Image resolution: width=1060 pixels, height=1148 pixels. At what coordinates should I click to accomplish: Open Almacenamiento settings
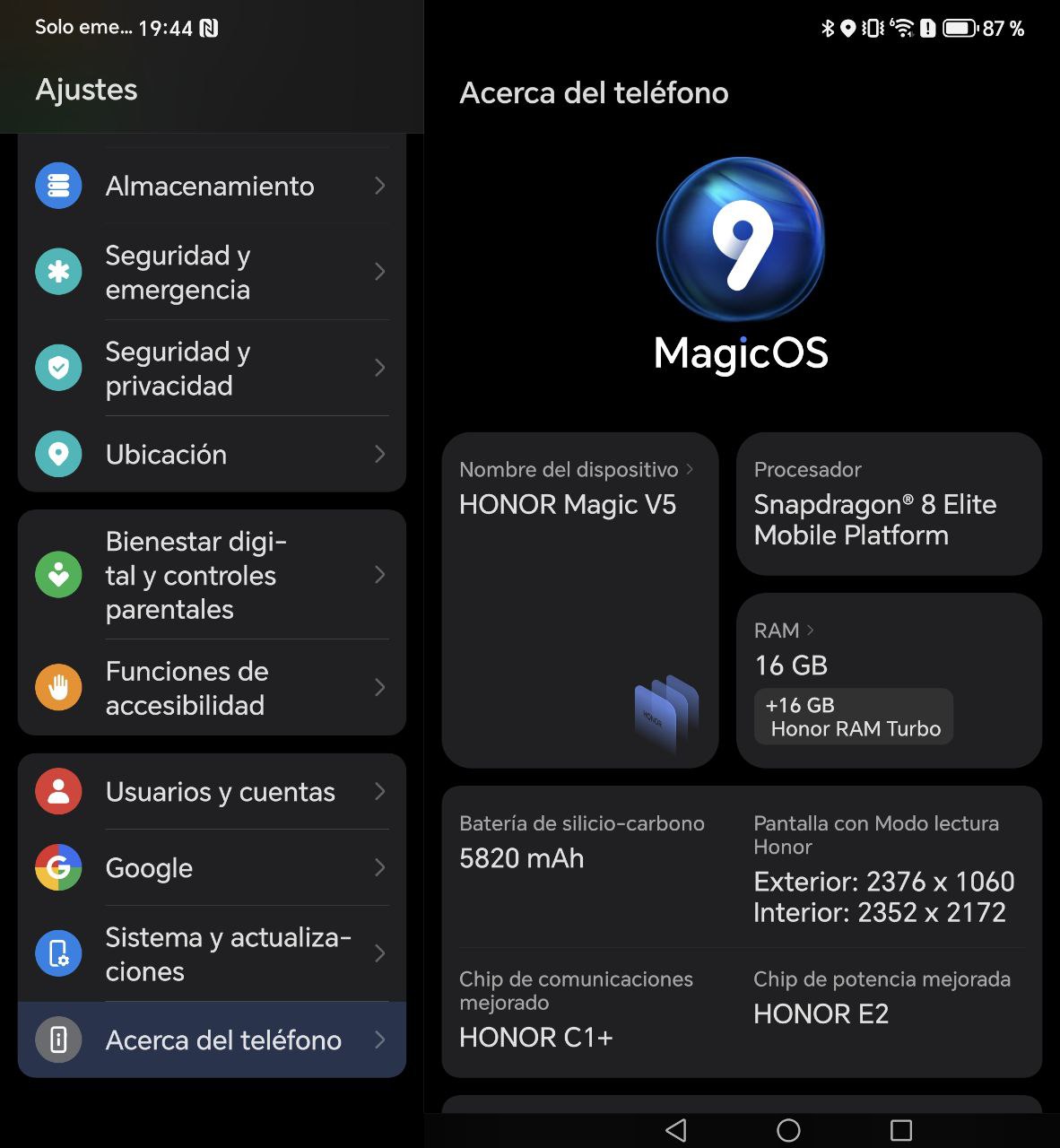pyautogui.click(x=211, y=186)
